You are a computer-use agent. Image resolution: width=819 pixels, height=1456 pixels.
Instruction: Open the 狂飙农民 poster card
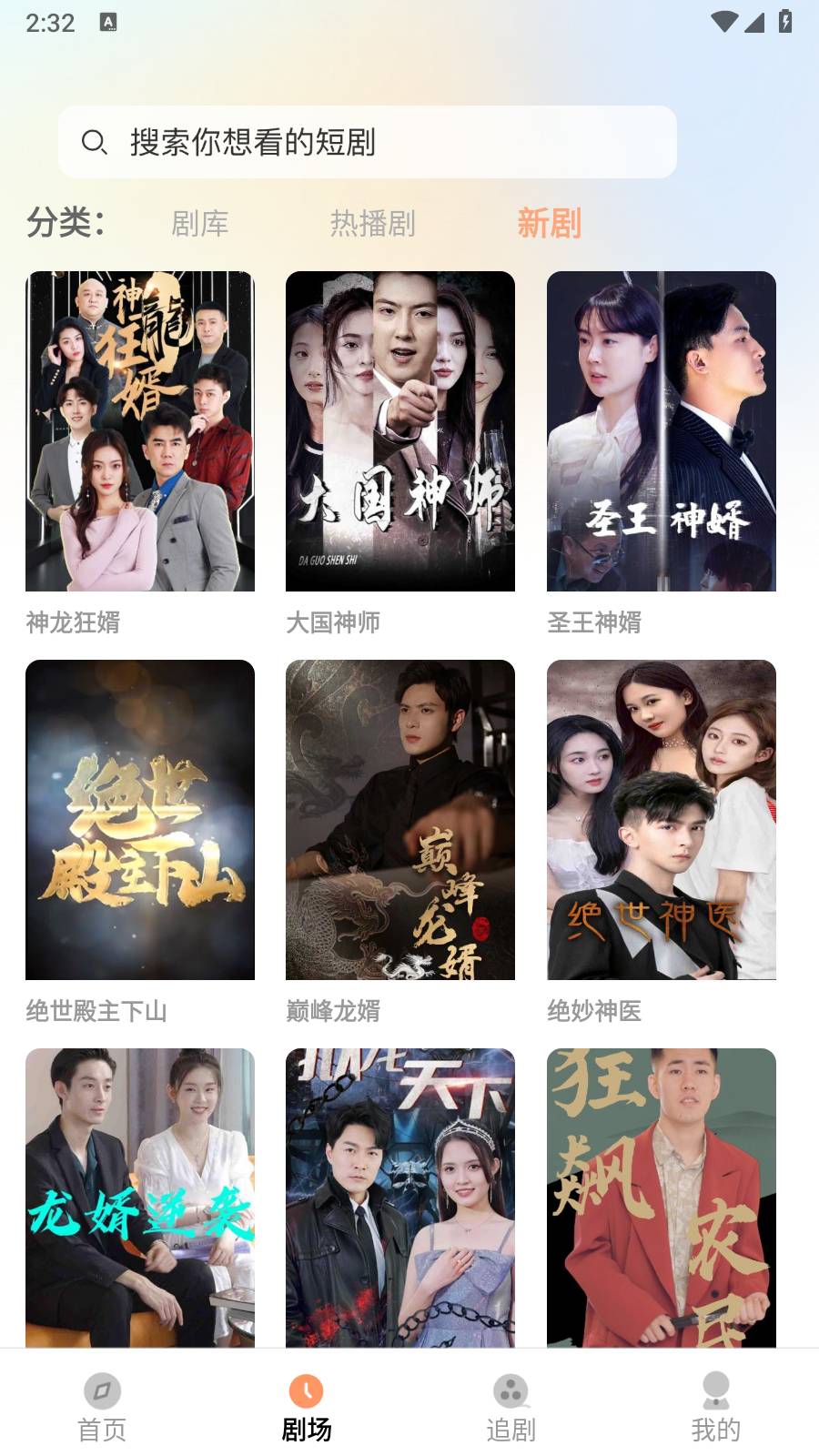[x=661, y=1197]
